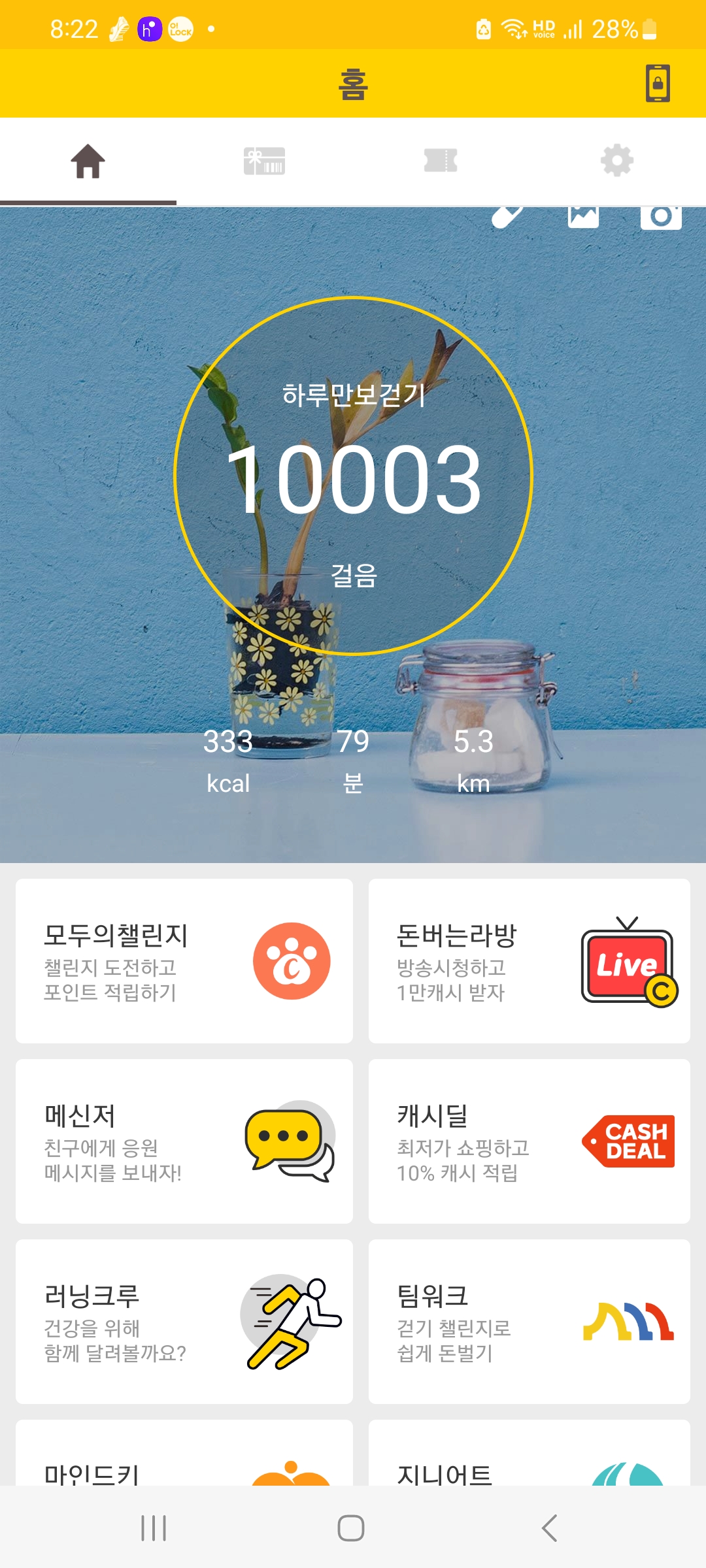Open the camera to take a background photo

(661, 217)
